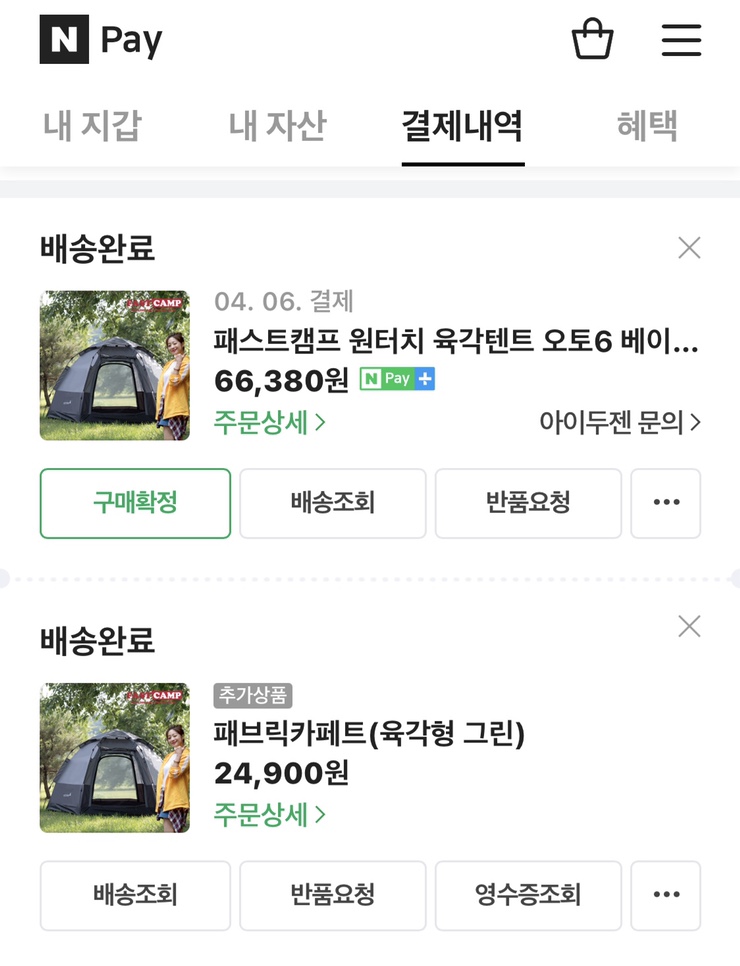Dismiss the first 배송완료 order with the X icon
The width and height of the screenshot is (740, 966).
tap(689, 246)
